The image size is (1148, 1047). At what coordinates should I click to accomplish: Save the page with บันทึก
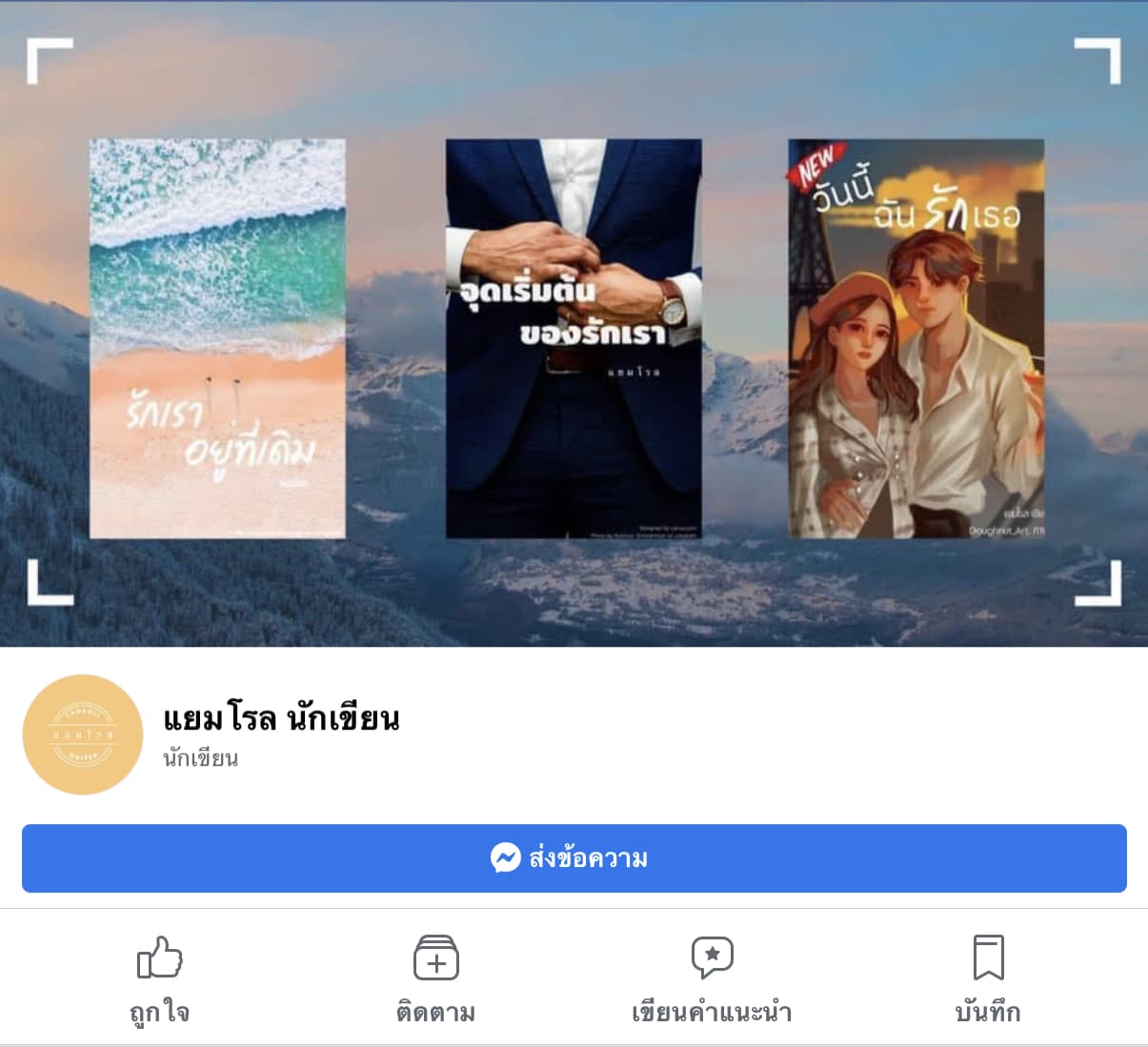[x=988, y=978]
